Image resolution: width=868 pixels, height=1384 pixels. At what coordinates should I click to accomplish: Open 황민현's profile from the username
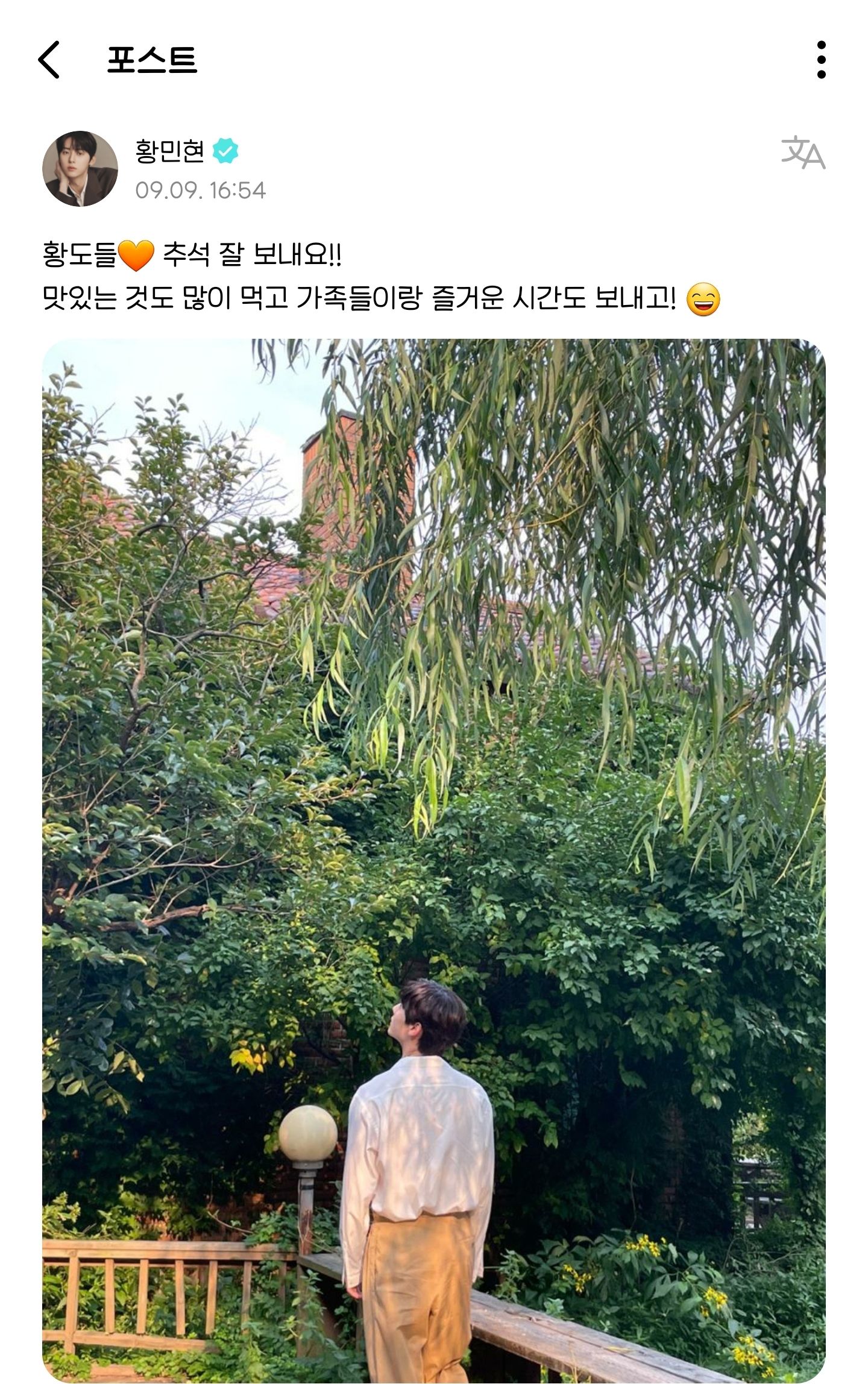pos(170,151)
